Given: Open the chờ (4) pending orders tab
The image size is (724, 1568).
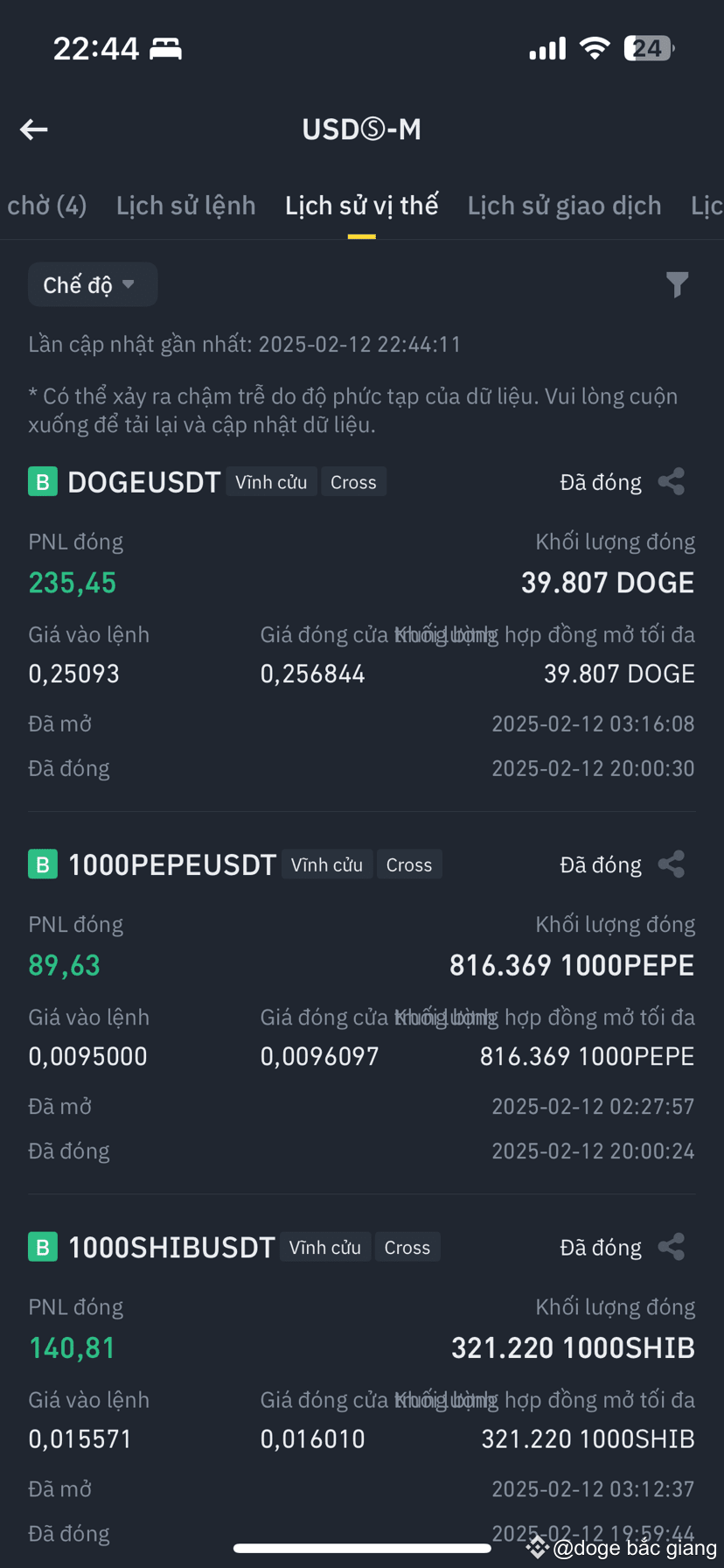Looking at the screenshot, I should (x=46, y=205).
